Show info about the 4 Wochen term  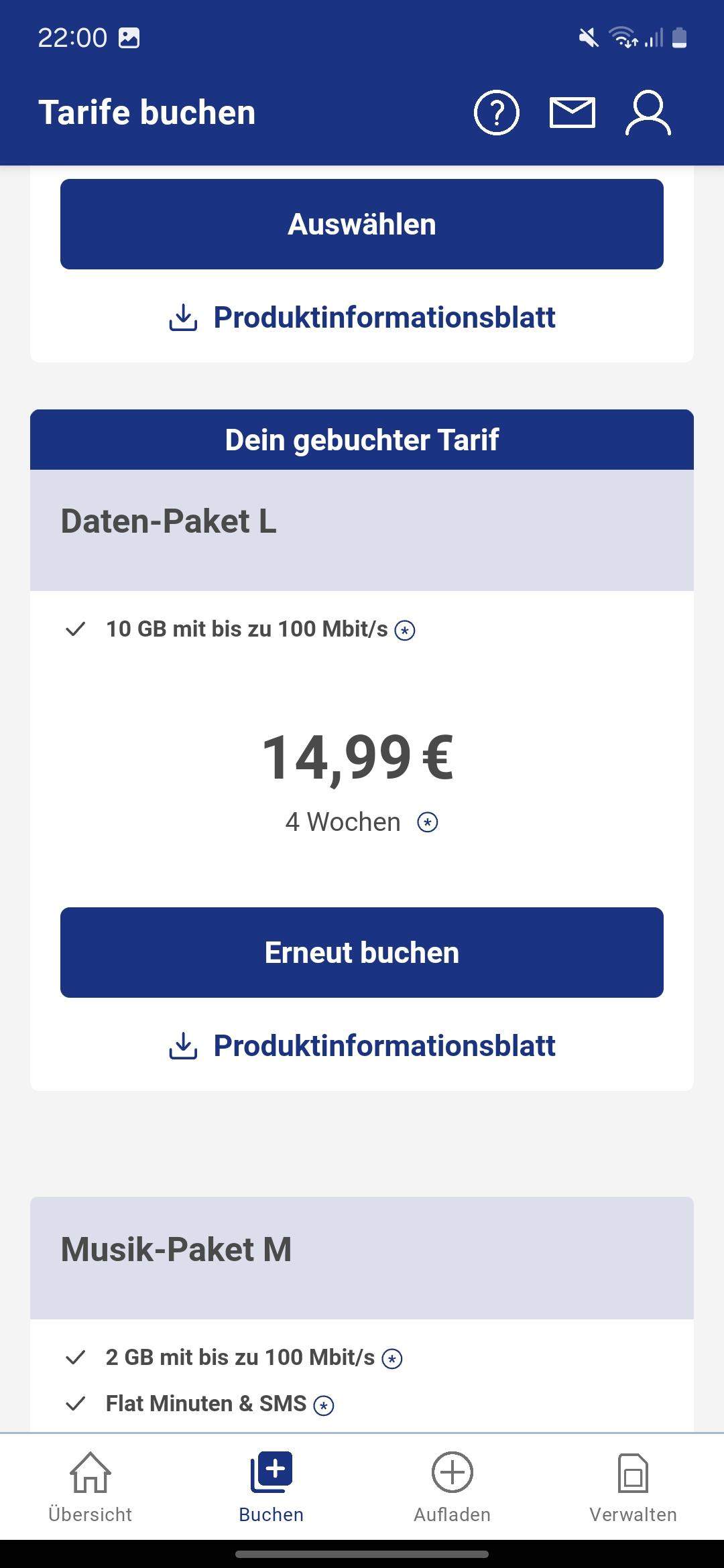click(428, 822)
